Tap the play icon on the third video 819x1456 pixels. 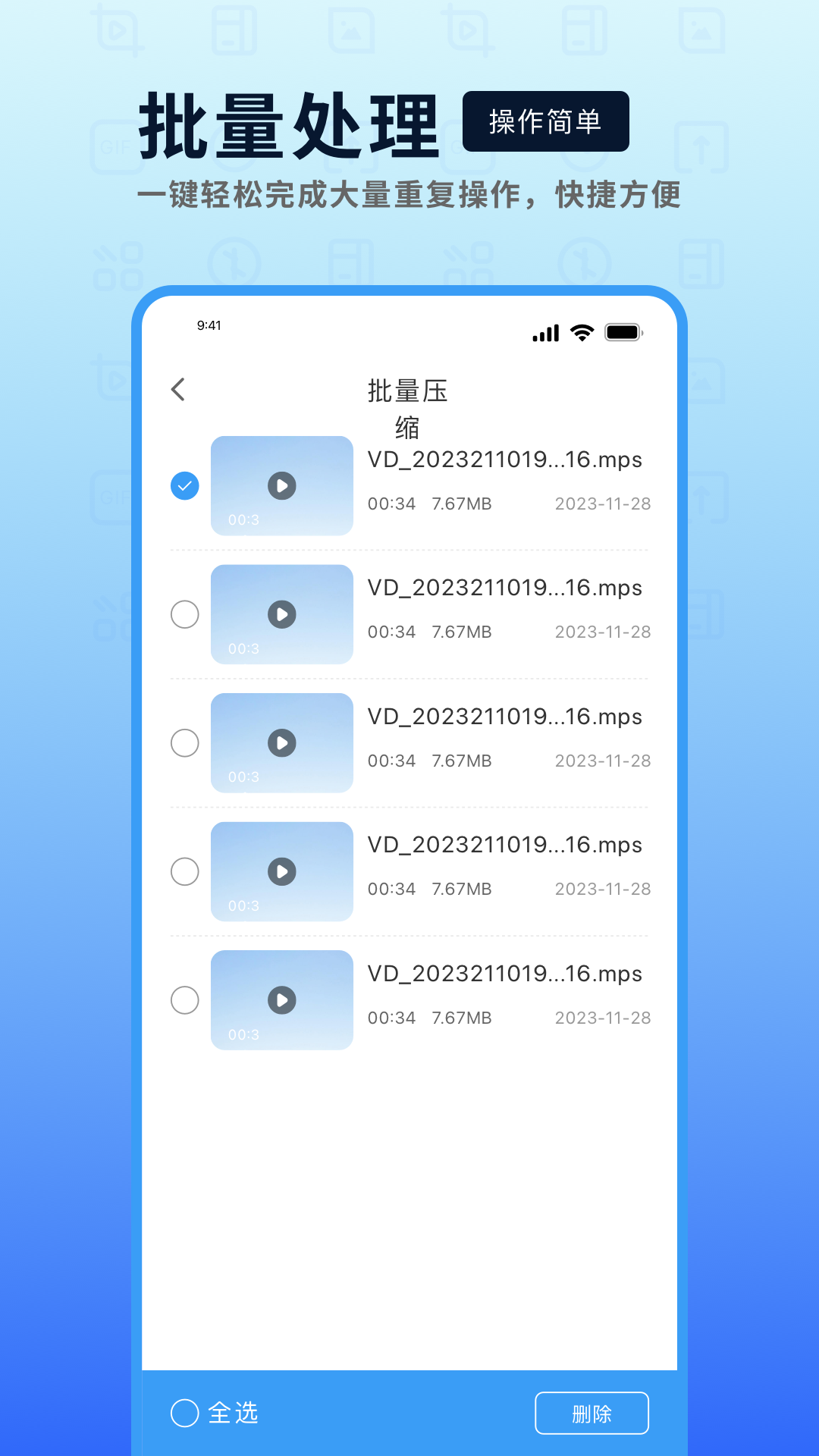pos(281,743)
